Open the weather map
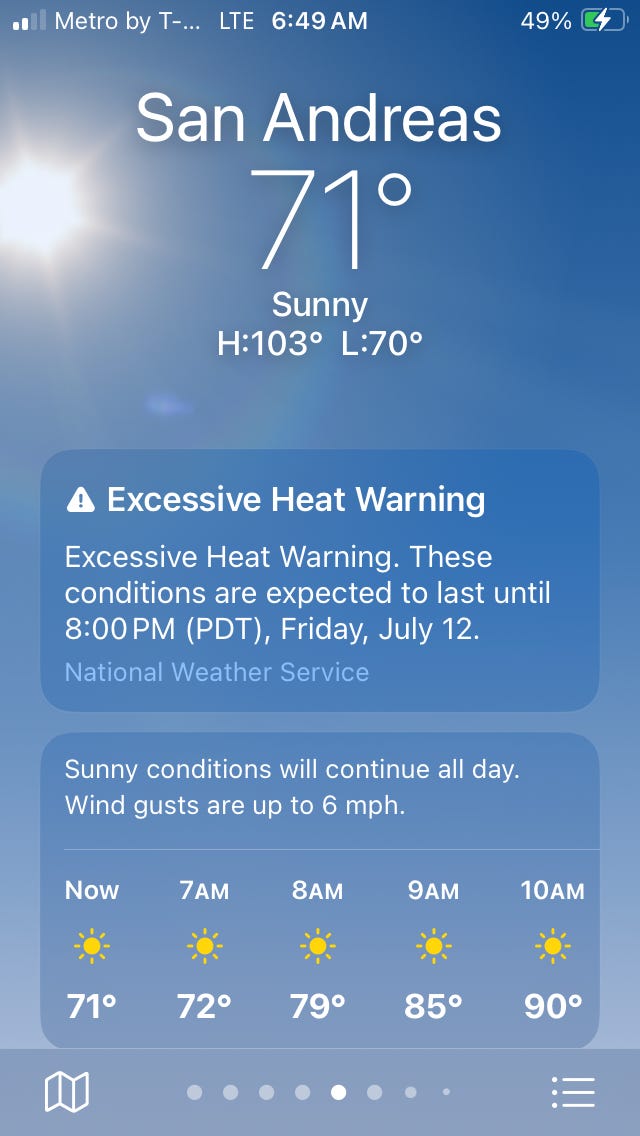The height and width of the screenshot is (1136, 640). (67, 1092)
